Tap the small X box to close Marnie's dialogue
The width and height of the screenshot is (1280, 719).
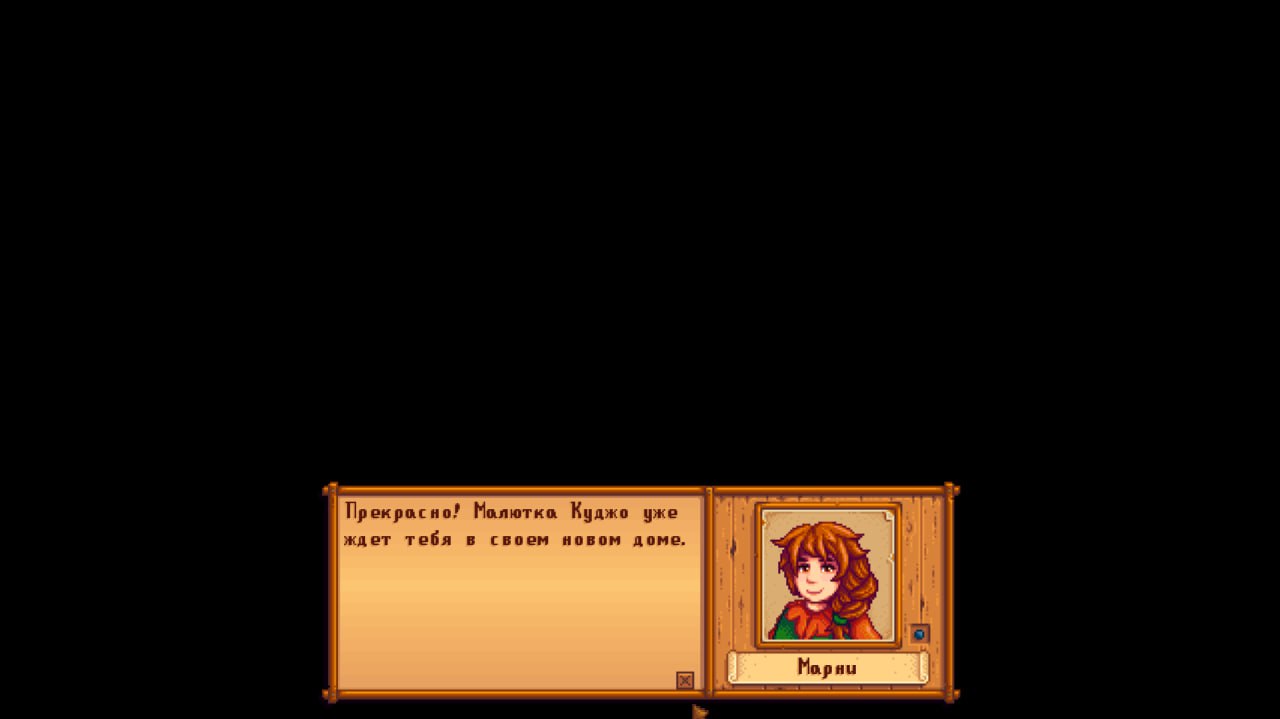click(685, 680)
